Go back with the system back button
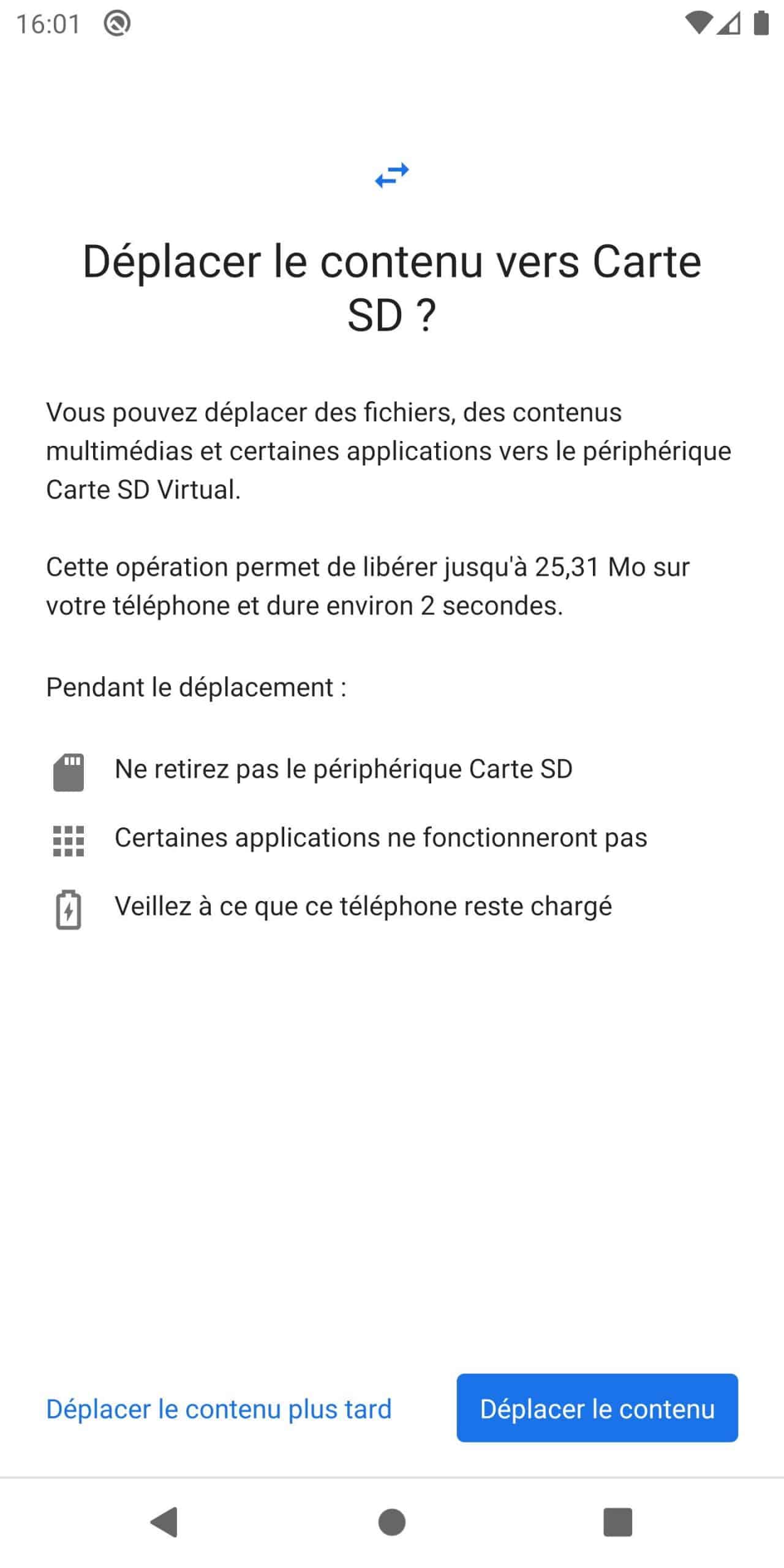The image size is (784, 1568). coord(164,1522)
